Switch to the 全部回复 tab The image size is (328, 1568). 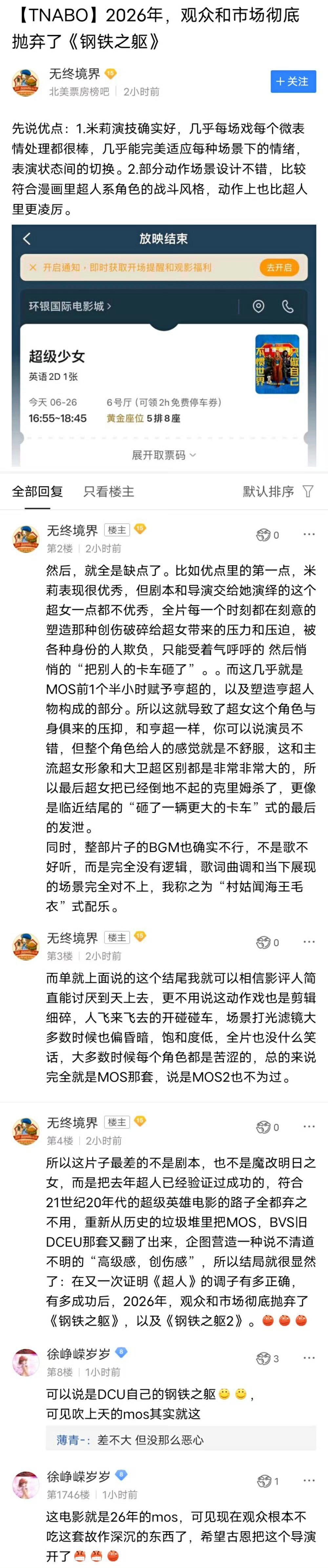click(x=37, y=491)
